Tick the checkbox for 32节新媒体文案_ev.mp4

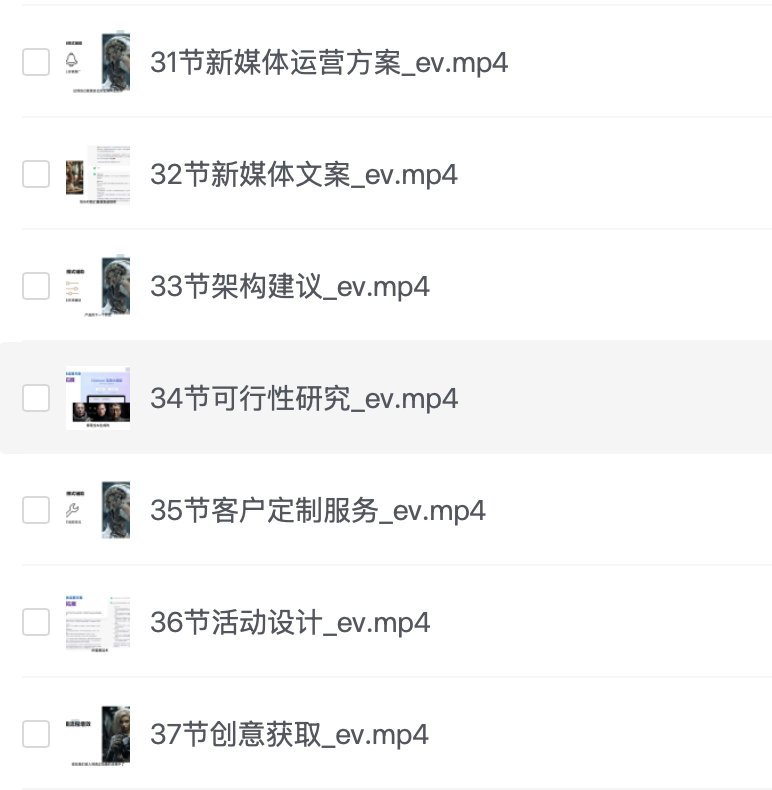tap(36, 174)
